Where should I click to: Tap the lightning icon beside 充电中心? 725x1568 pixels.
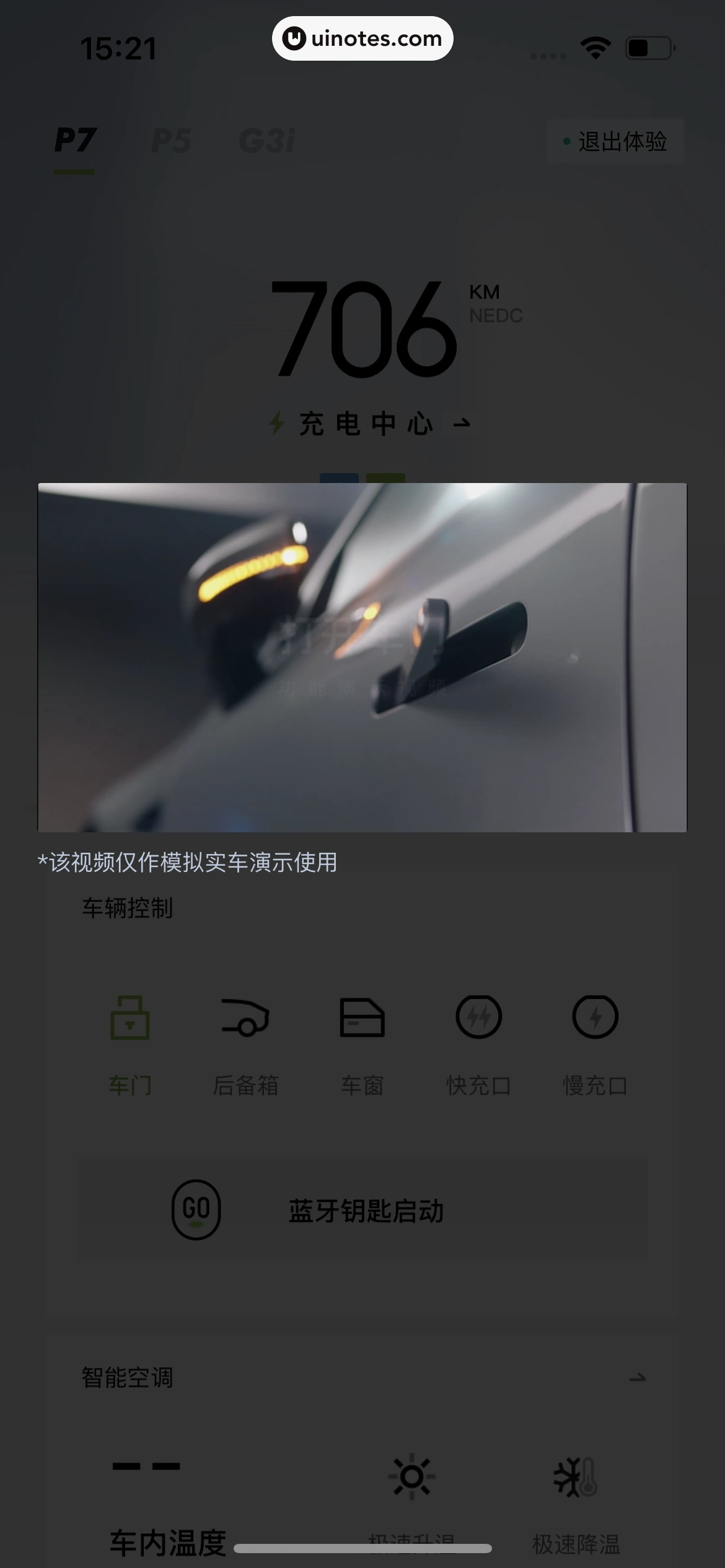tap(277, 423)
